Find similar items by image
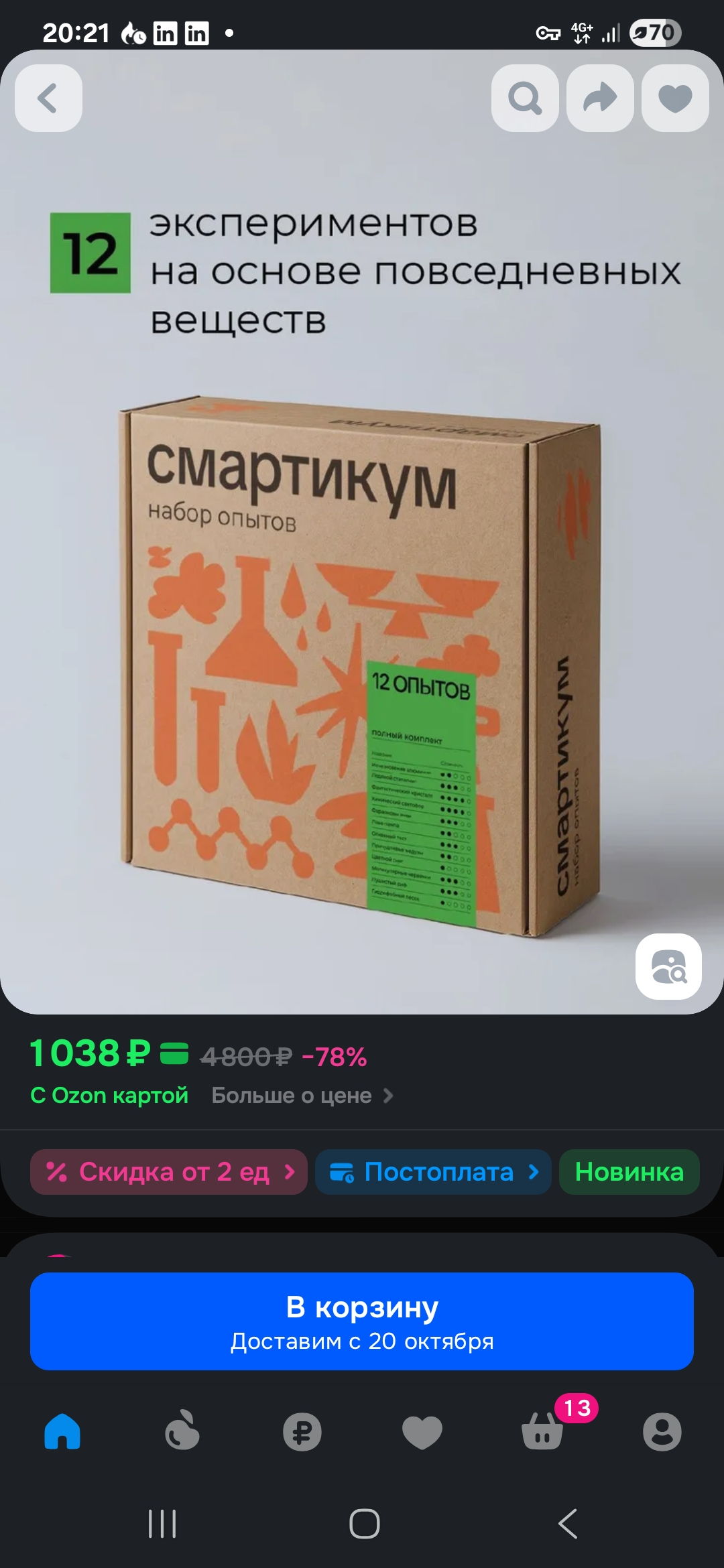 pos(668,966)
